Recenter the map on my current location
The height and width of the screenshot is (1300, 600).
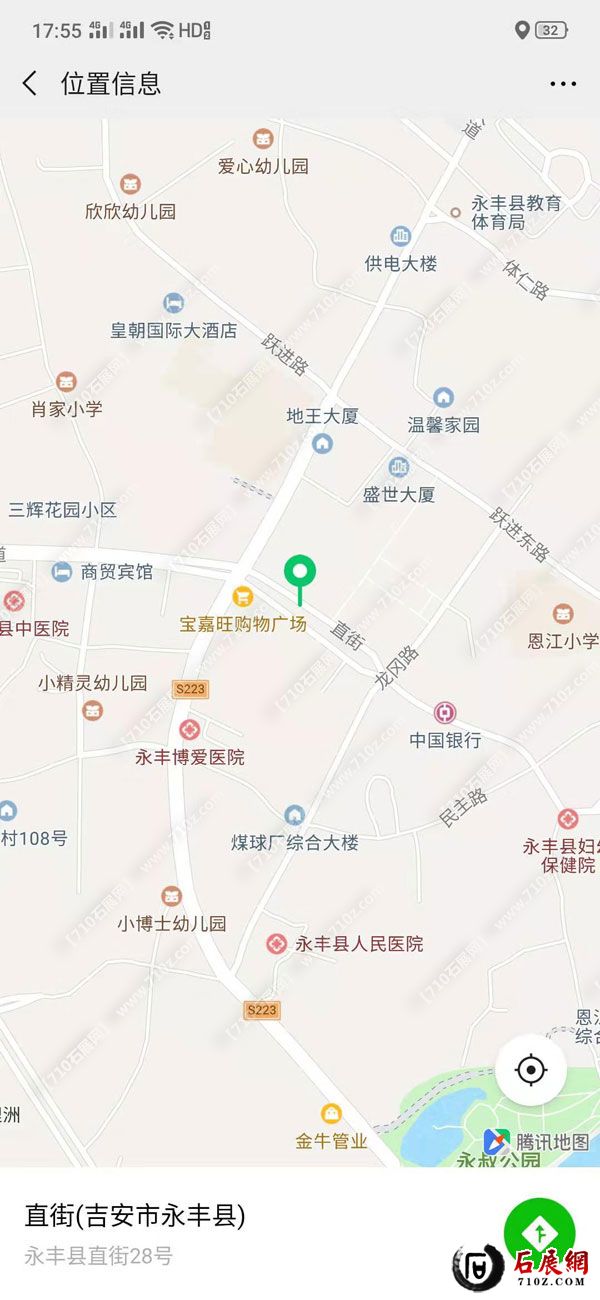(x=531, y=1070)
